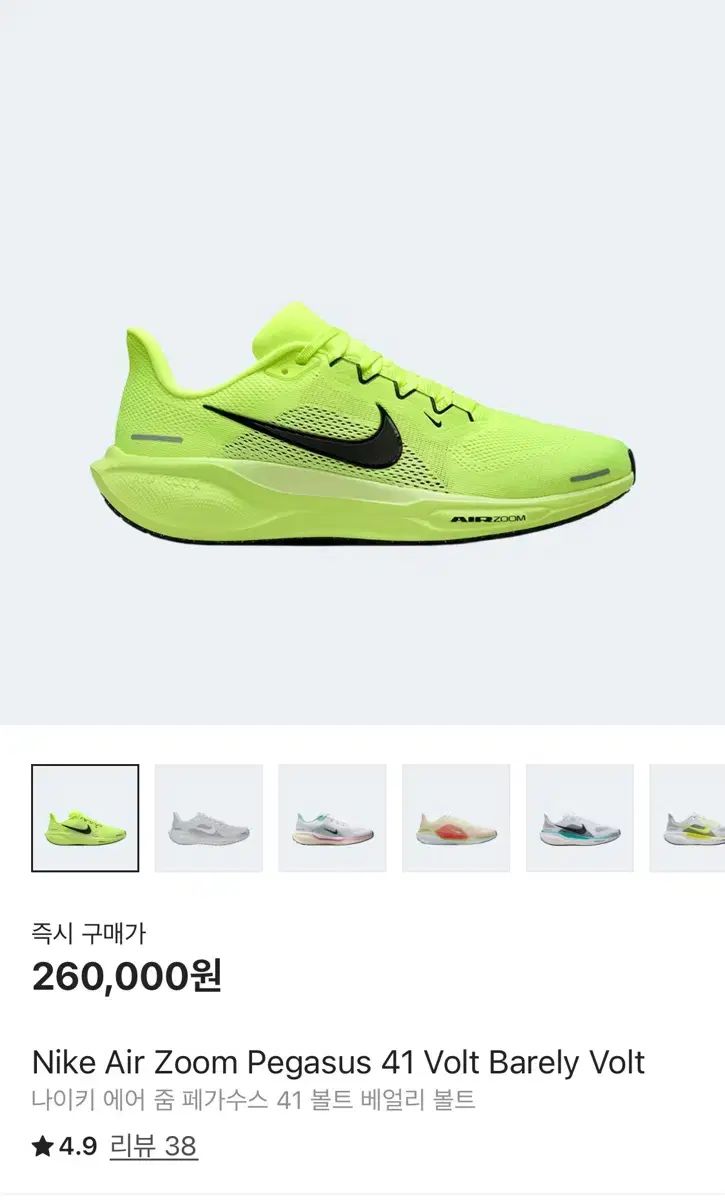725x1200 pixels.
Task: Choose the all-white shoe color variant
Action: pos(209,818)
